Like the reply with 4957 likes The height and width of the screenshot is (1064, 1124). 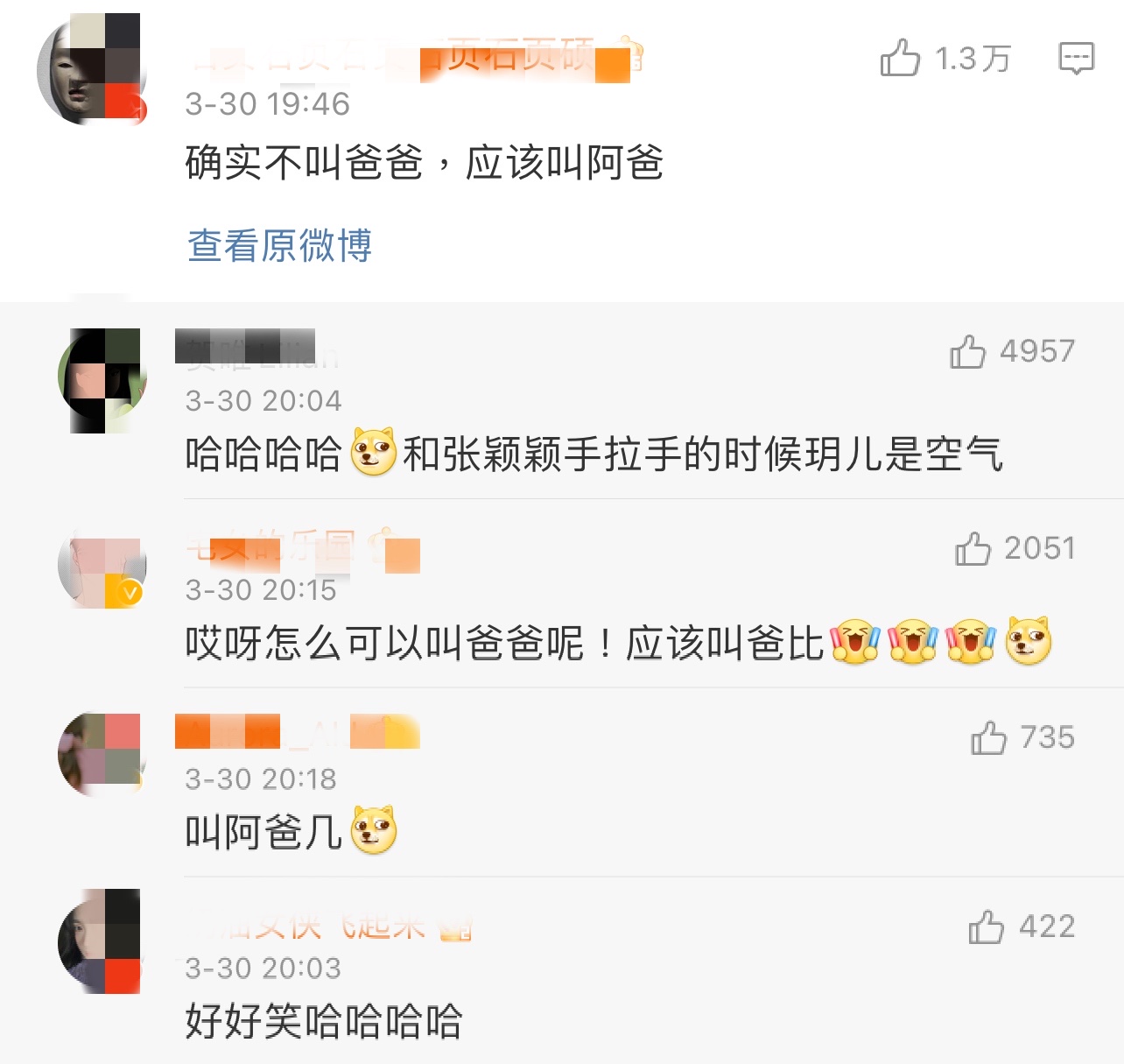tap(968, 352)
